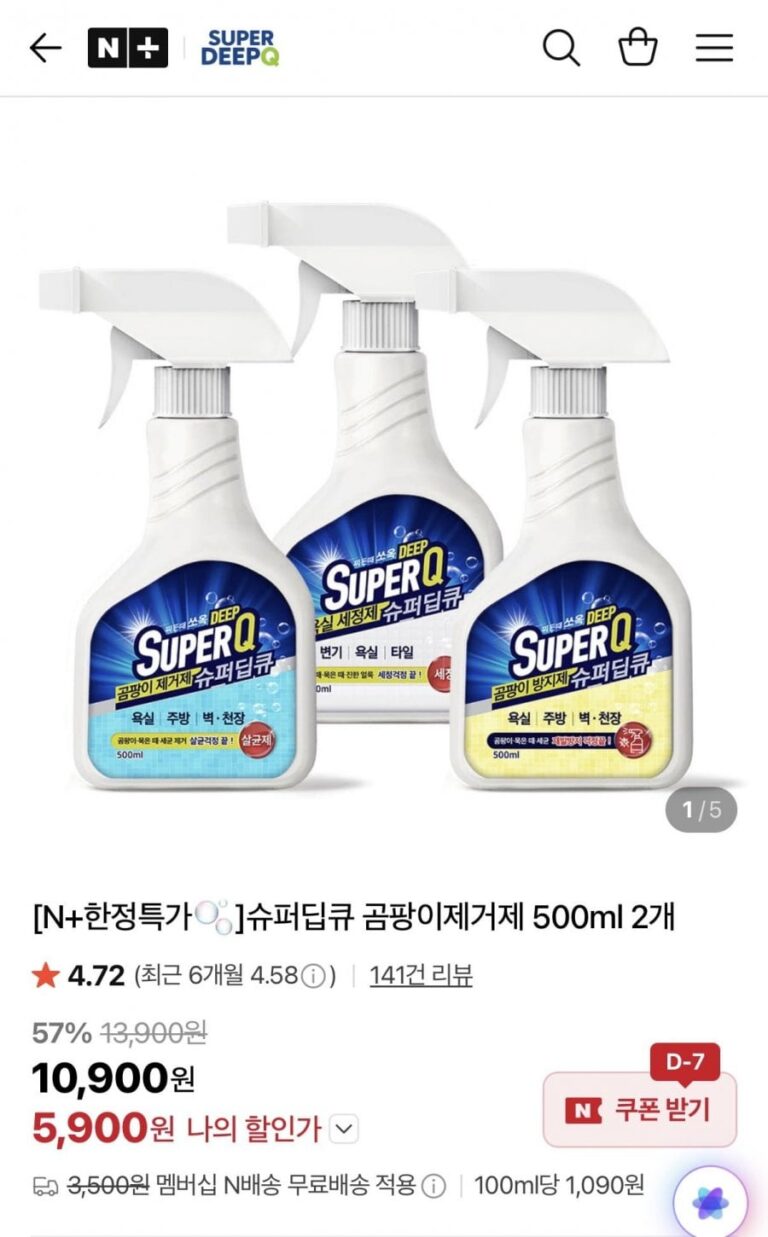Viewport: 768px width, 1237px height.
Task: Show info for recent 6-month rating
Action: [314, 977]
